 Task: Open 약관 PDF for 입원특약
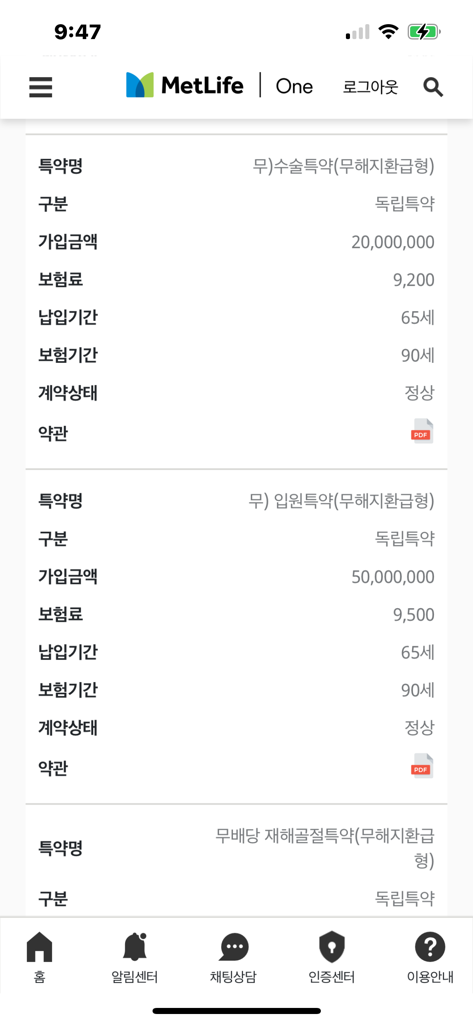(421, 765)
